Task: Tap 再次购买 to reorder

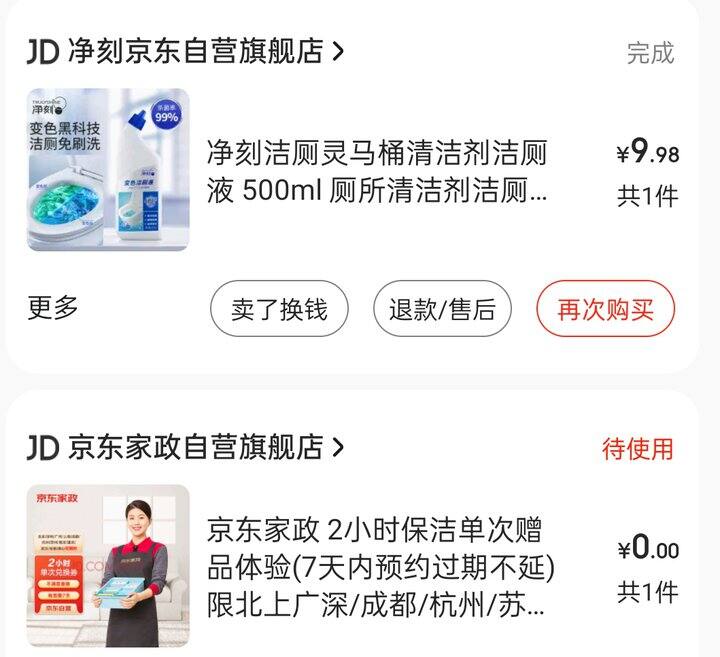Action: (605, 309)
